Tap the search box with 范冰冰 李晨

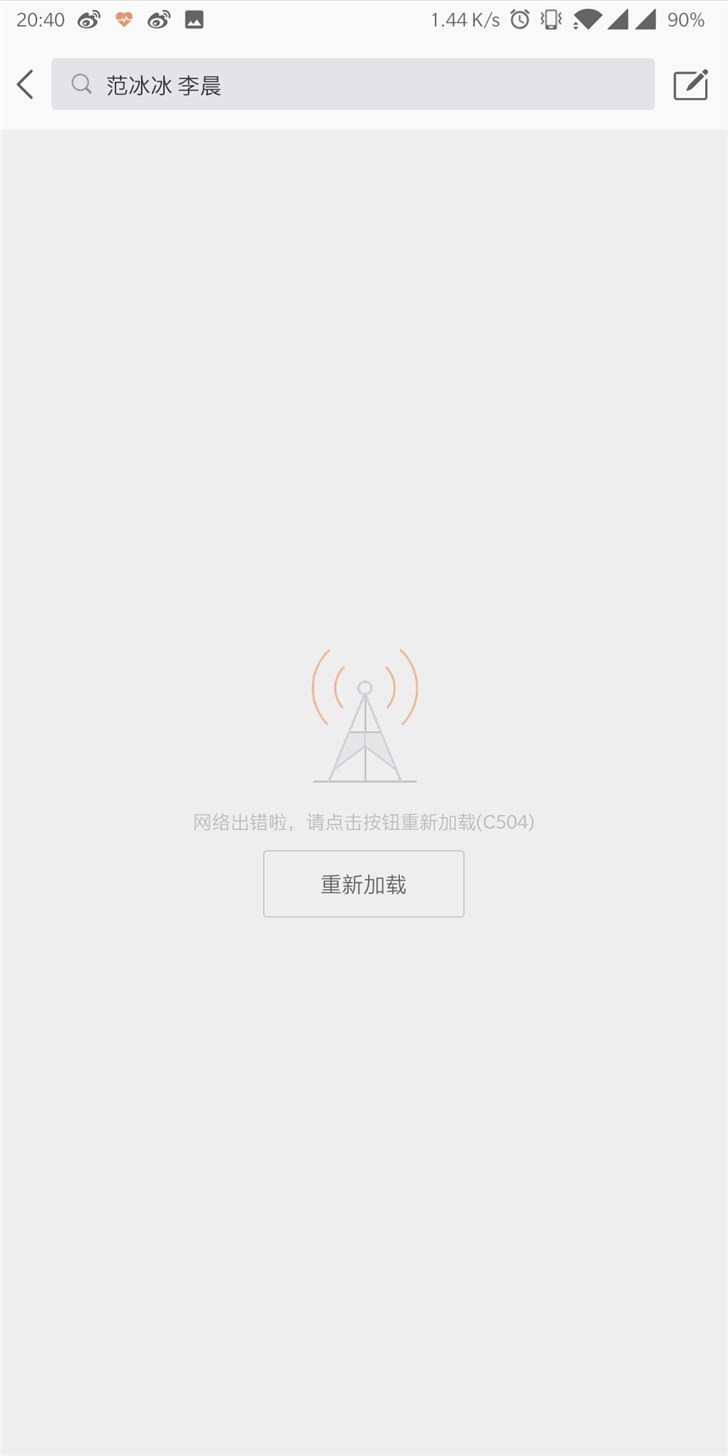(x=352, y=85)
